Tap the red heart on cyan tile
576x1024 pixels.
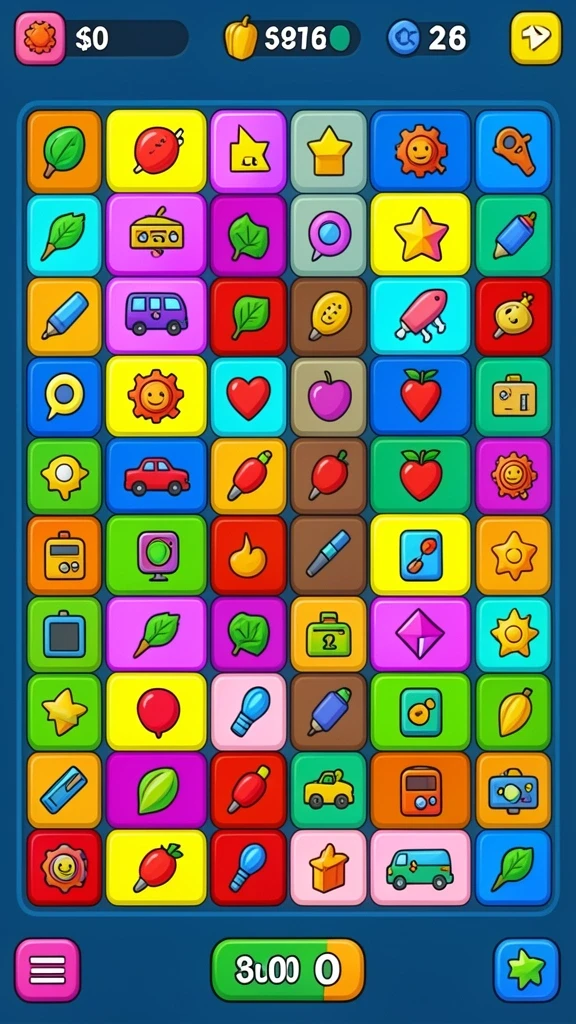[248, 396]
